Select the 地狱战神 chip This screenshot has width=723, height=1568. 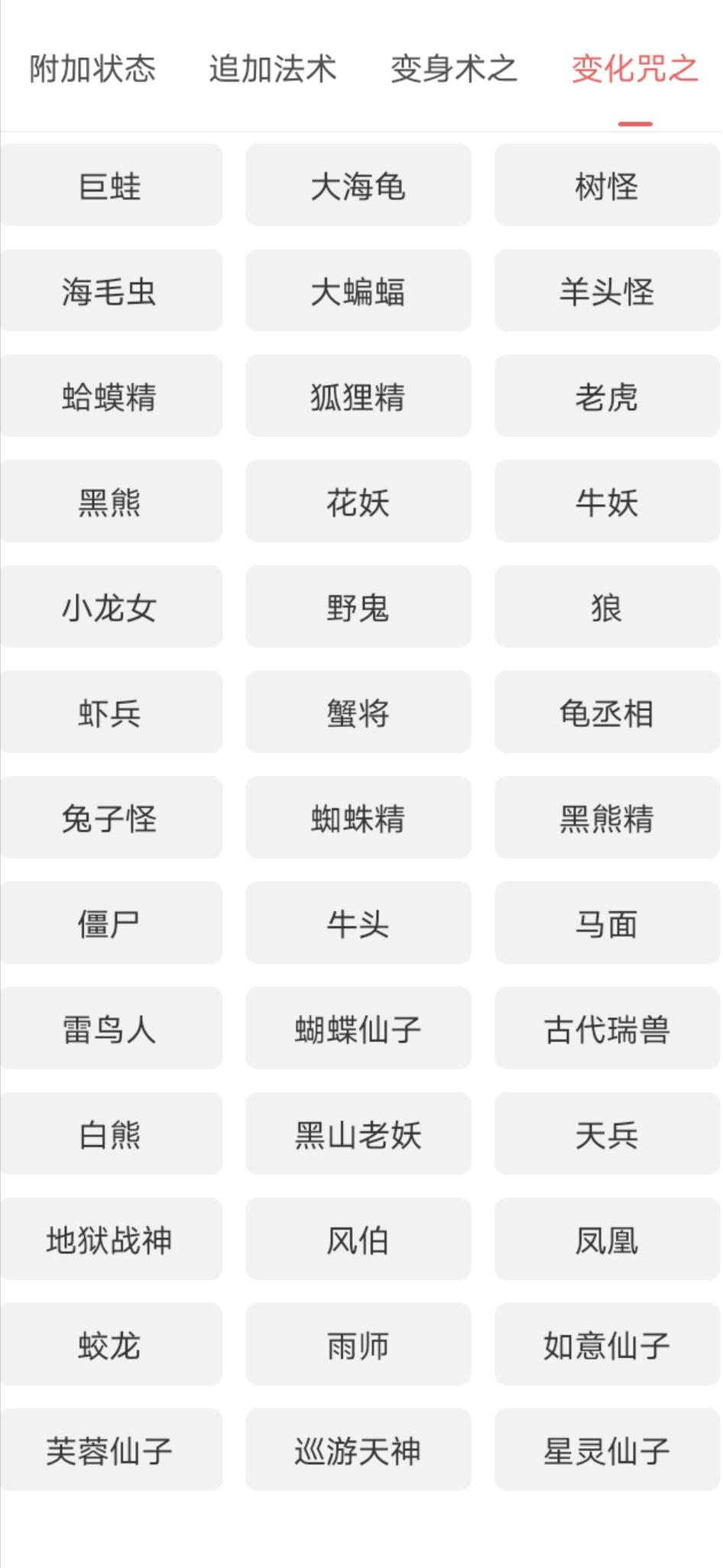[x=110, y=1240]
